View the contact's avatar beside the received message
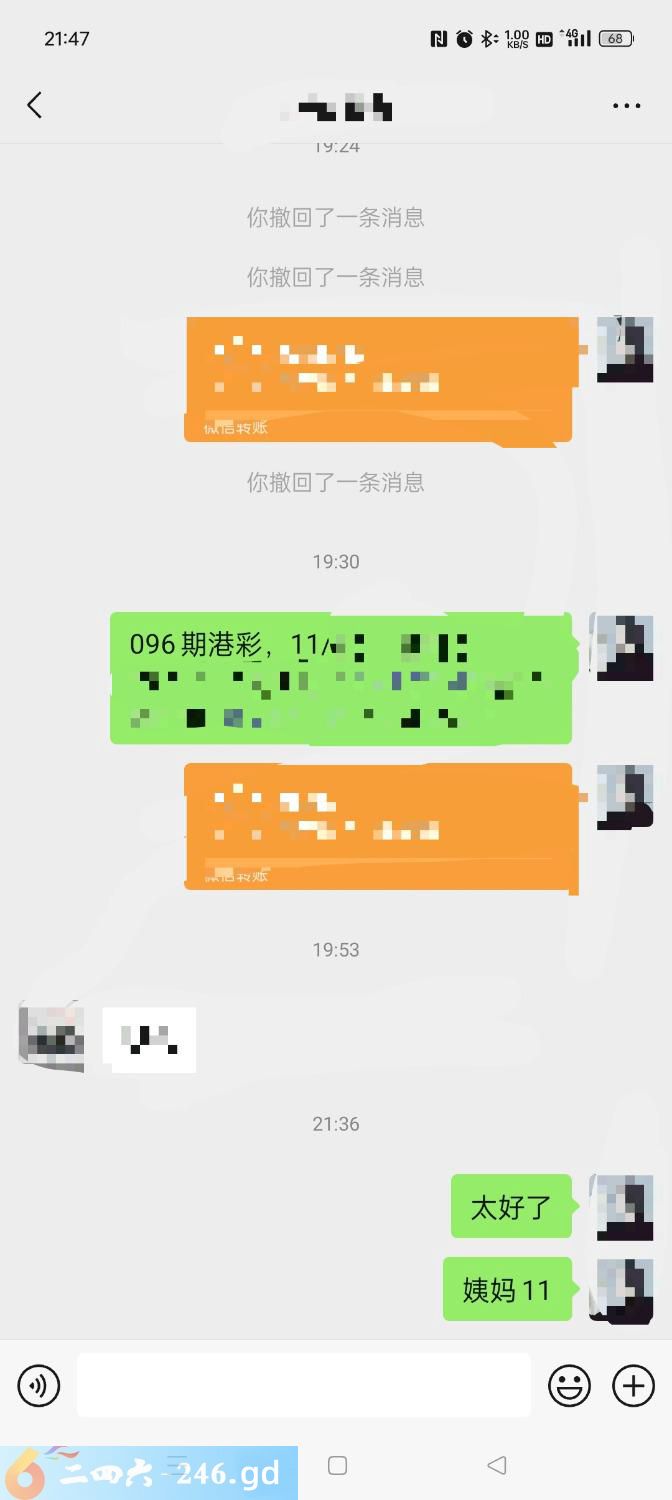This screenshot has width=672, height=1500. [51, 1036]
